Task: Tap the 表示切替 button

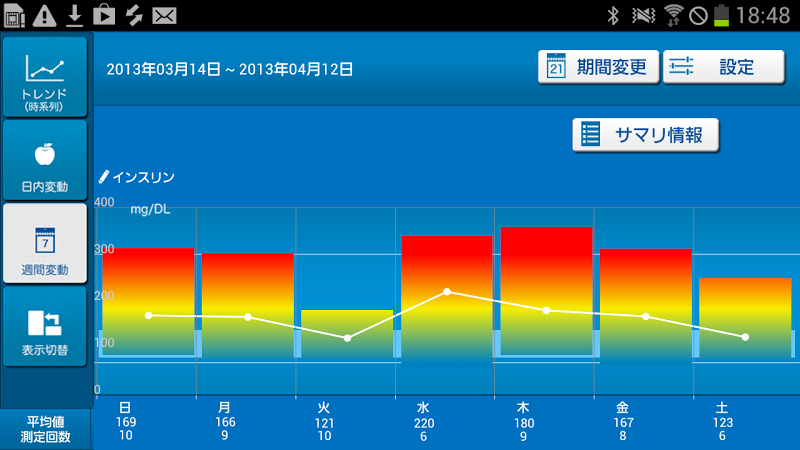Action: 45,326
